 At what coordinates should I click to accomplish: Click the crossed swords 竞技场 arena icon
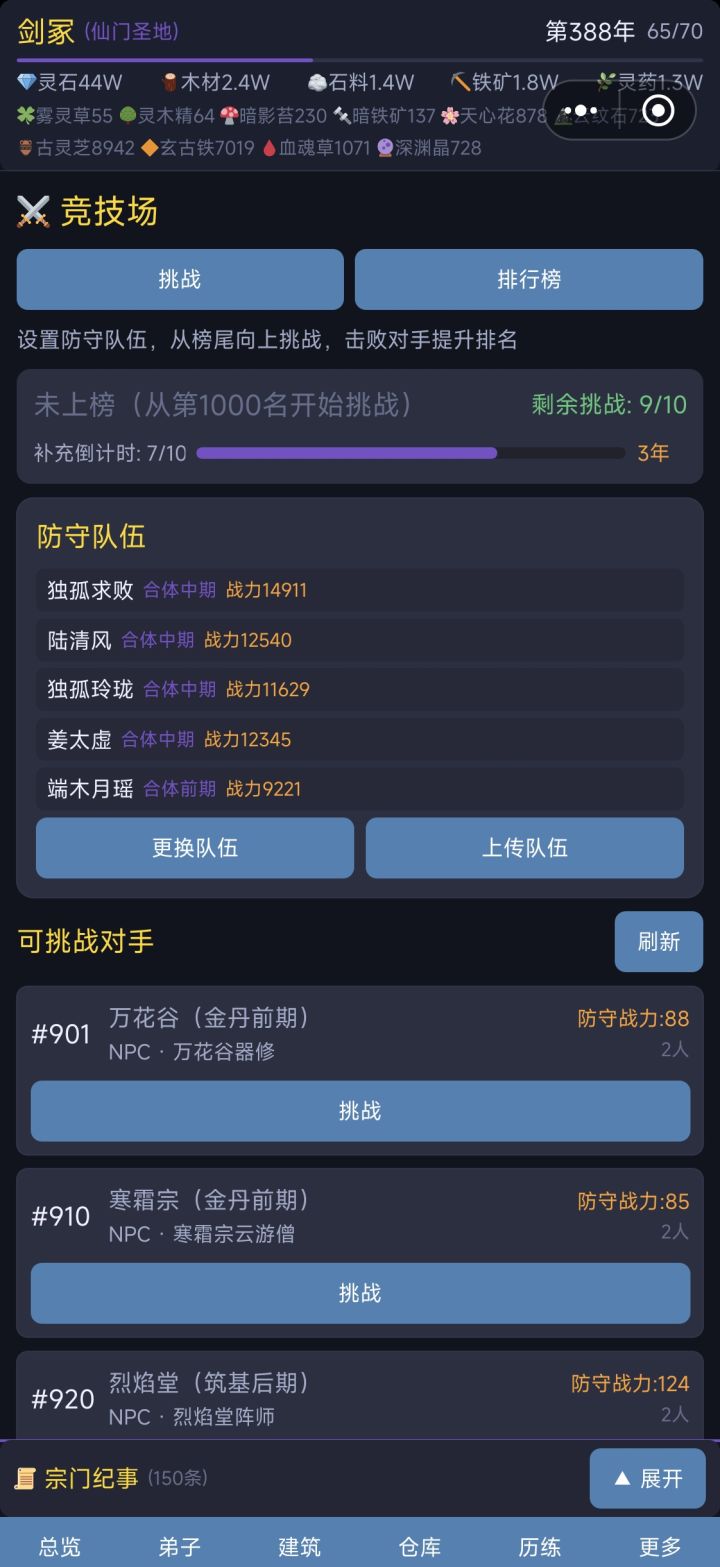(x=32, y=211)
